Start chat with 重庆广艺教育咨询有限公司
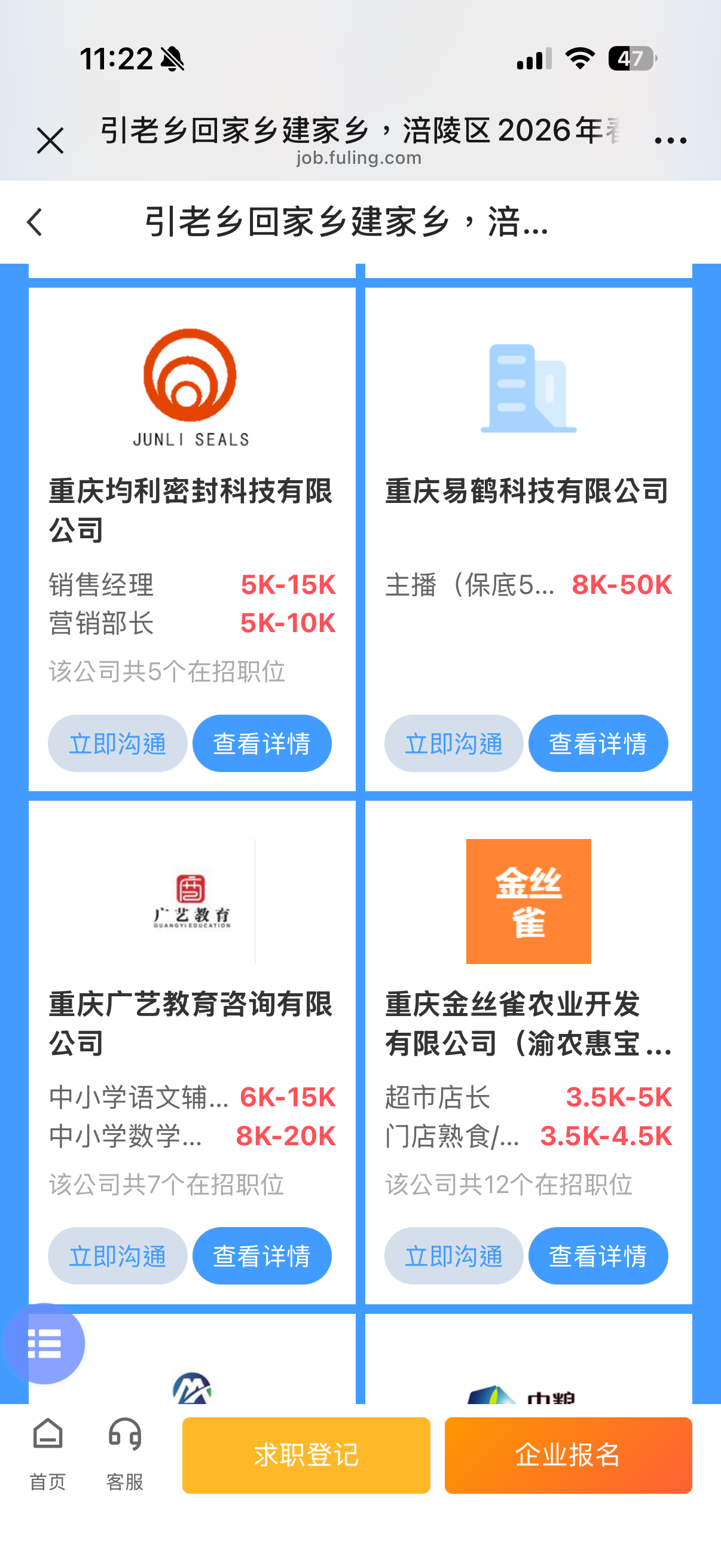 click(117, 1256)
